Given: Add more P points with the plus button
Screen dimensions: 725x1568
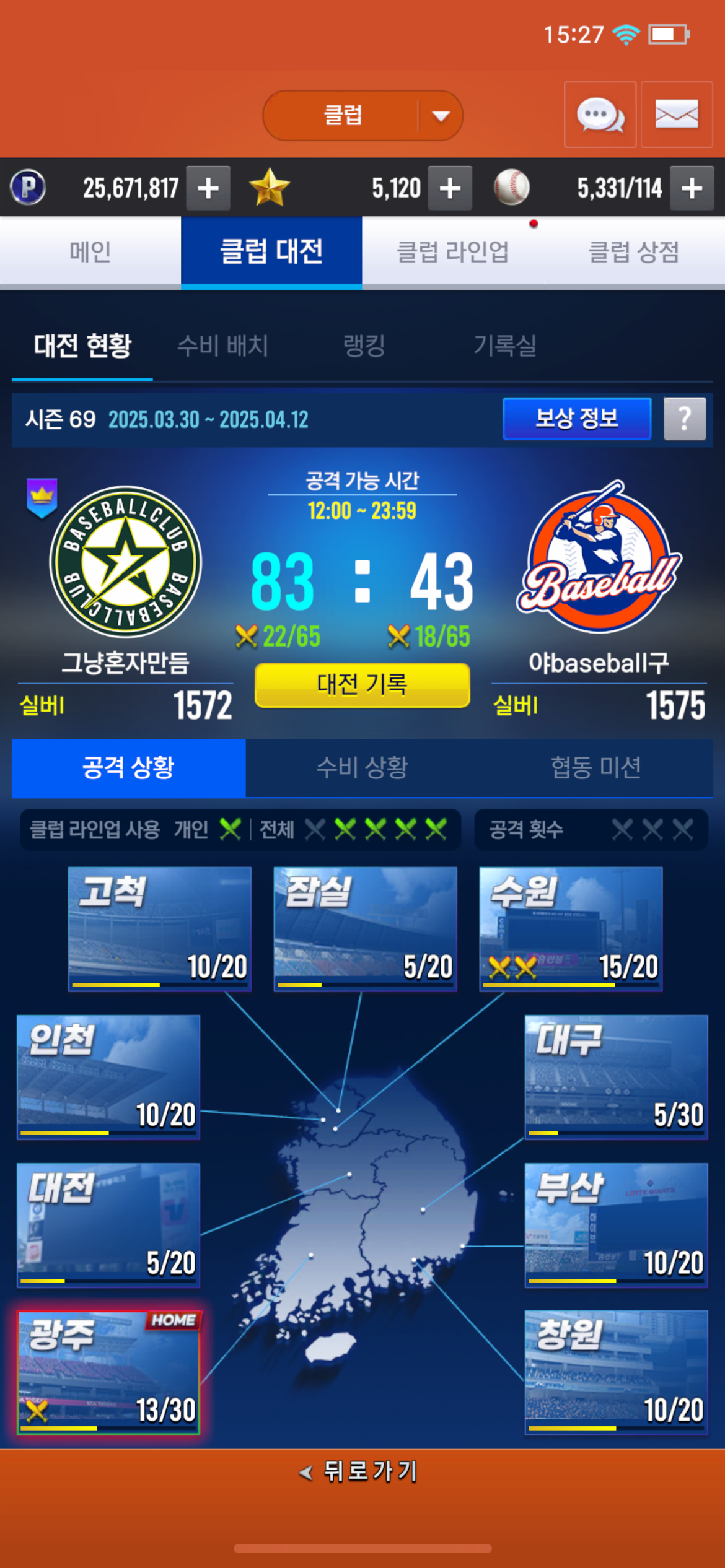Looking at the screenshot, I should pyautogui.click(x=208, y=188).
